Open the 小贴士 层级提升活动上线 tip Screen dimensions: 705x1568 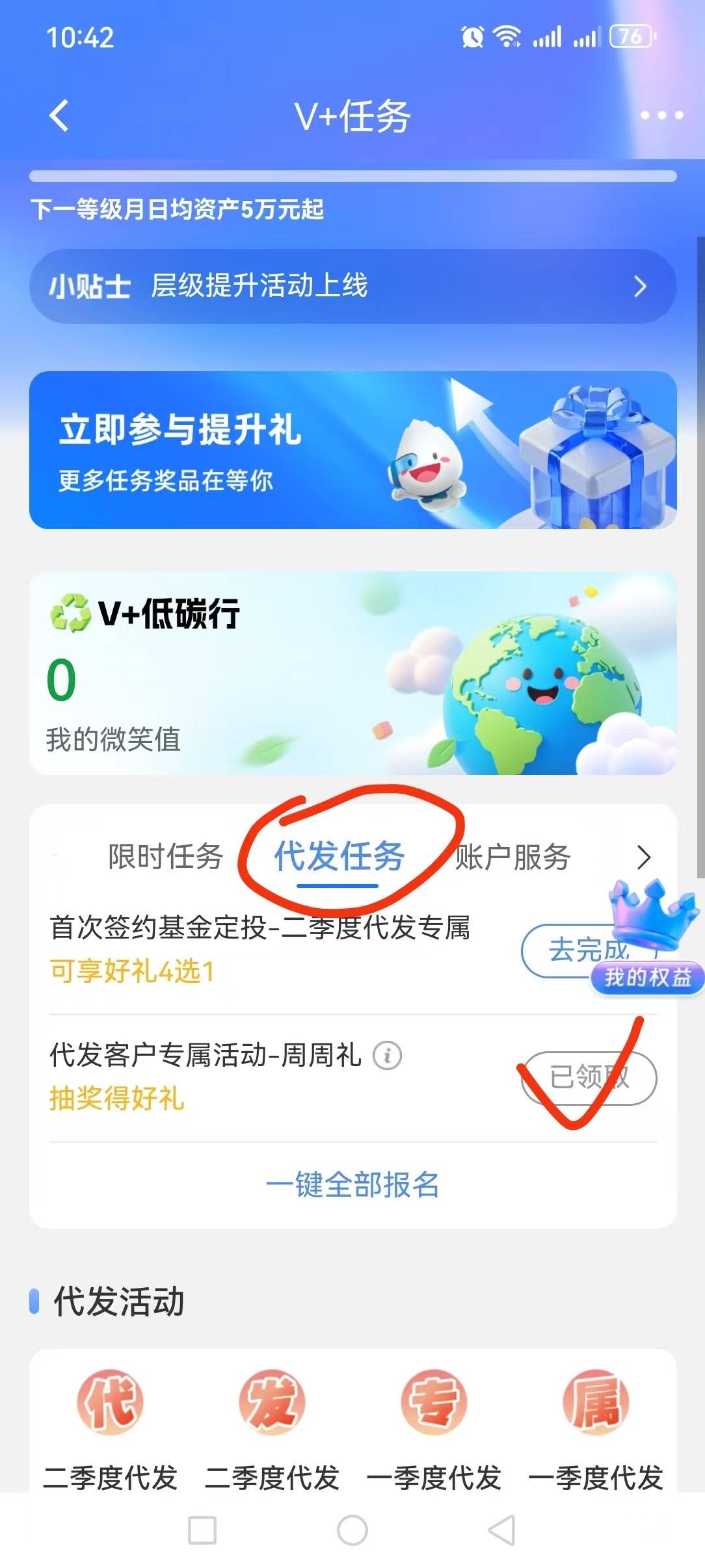point(352,286)
